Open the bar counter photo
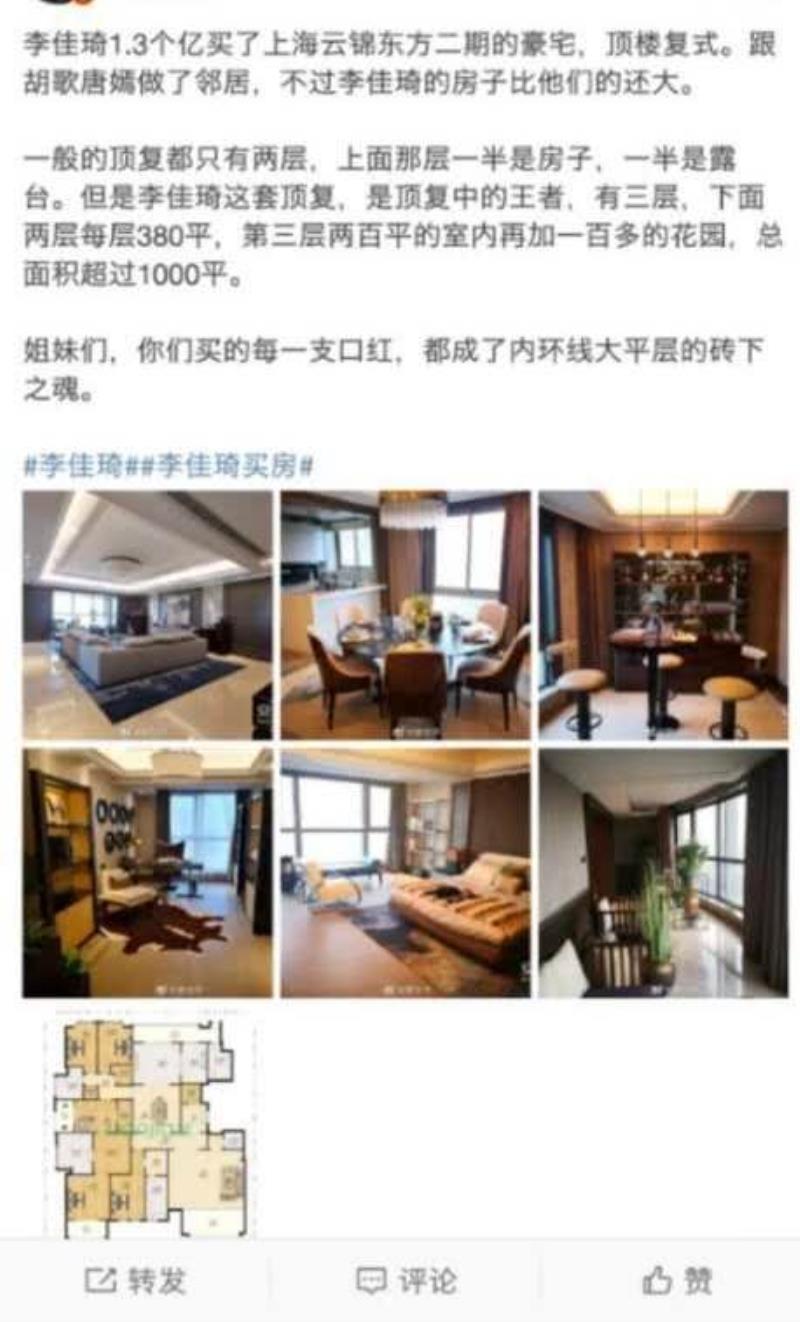Viewport: 800px width, 1322px height. pyautogui.click(x=663, y=614)
